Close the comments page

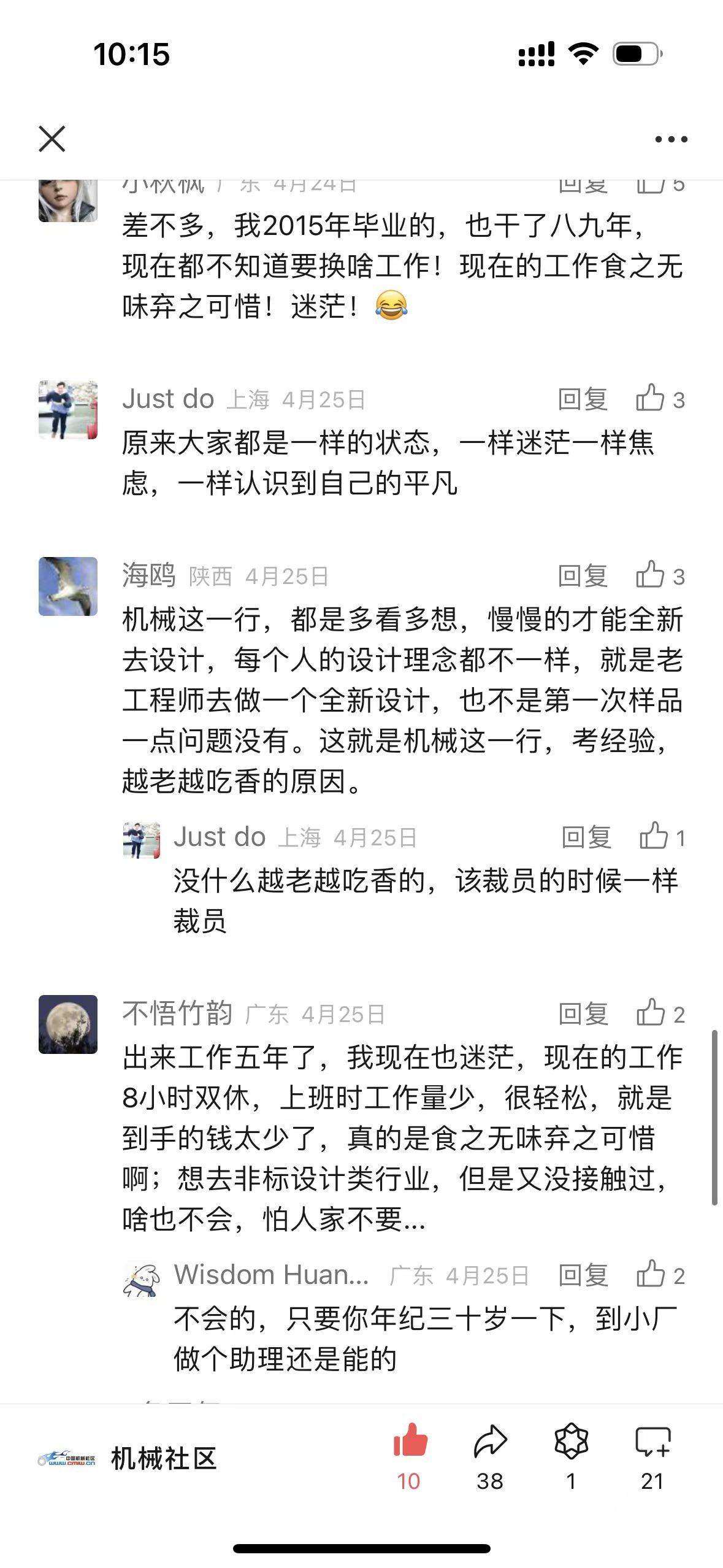pos(52,139)
